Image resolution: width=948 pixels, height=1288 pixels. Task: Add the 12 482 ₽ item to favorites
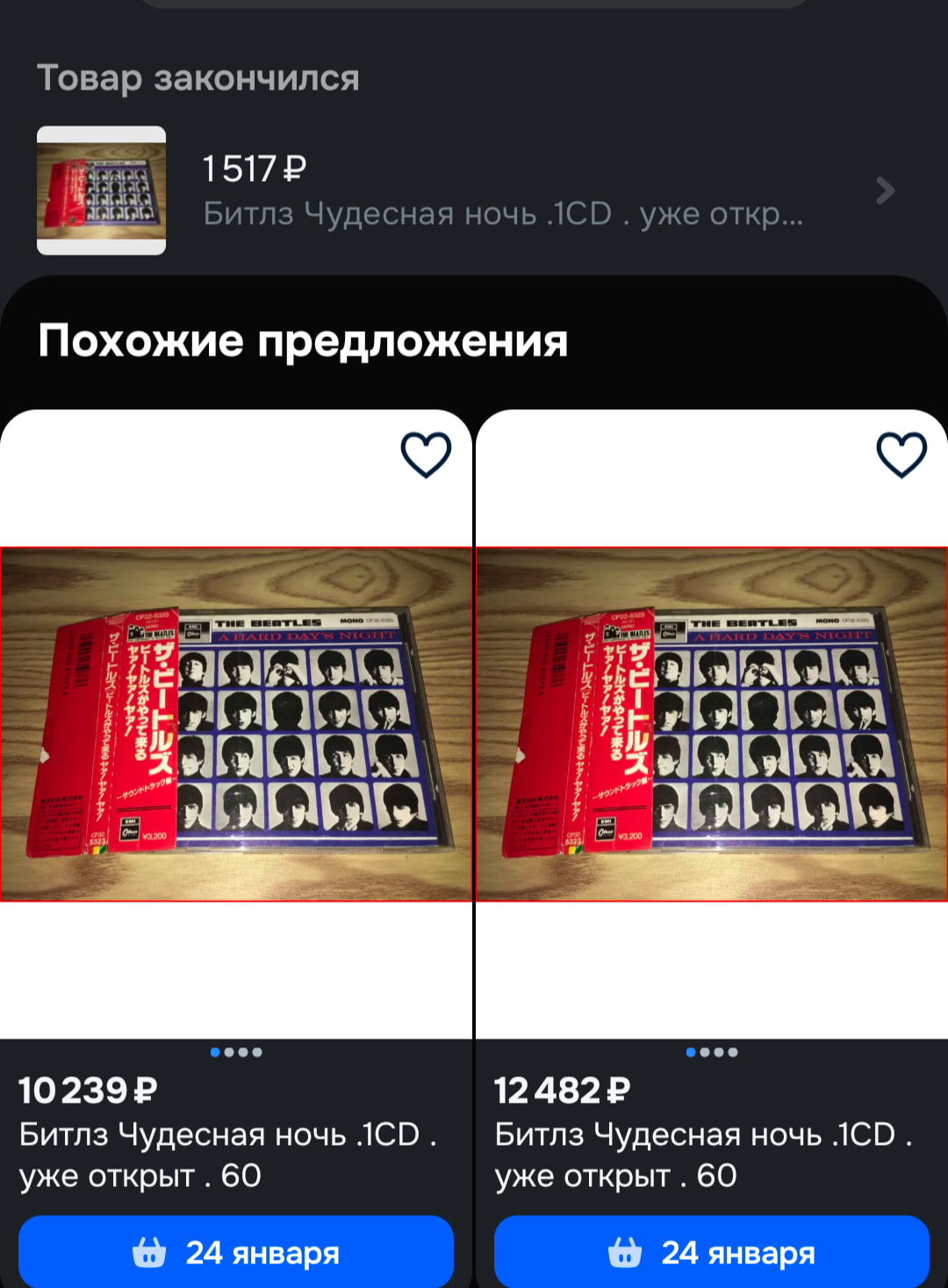click(901, 455)
